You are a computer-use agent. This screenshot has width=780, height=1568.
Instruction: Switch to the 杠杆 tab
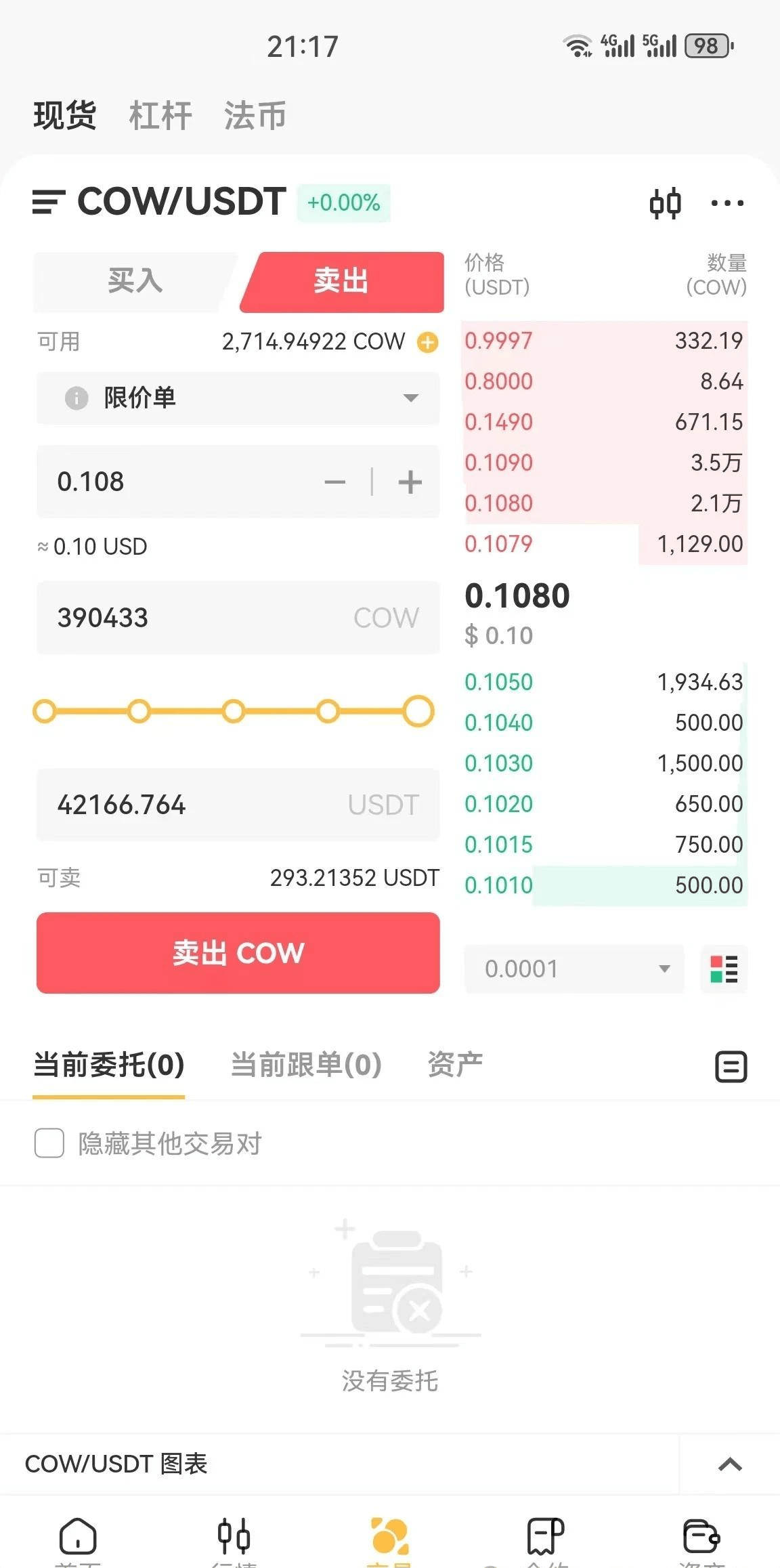(160, 114)
